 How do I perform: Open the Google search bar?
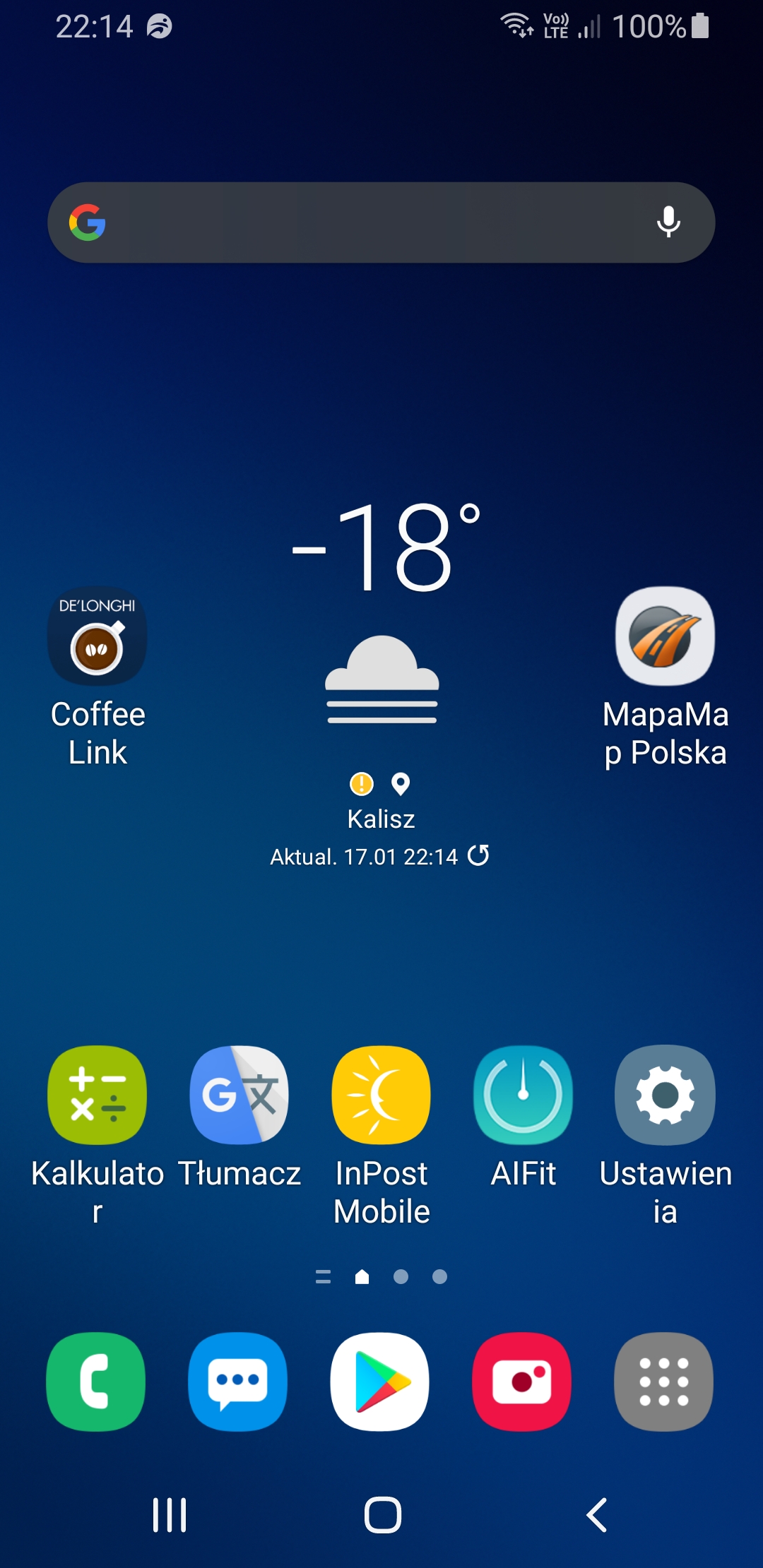click(x=367, y=223)
